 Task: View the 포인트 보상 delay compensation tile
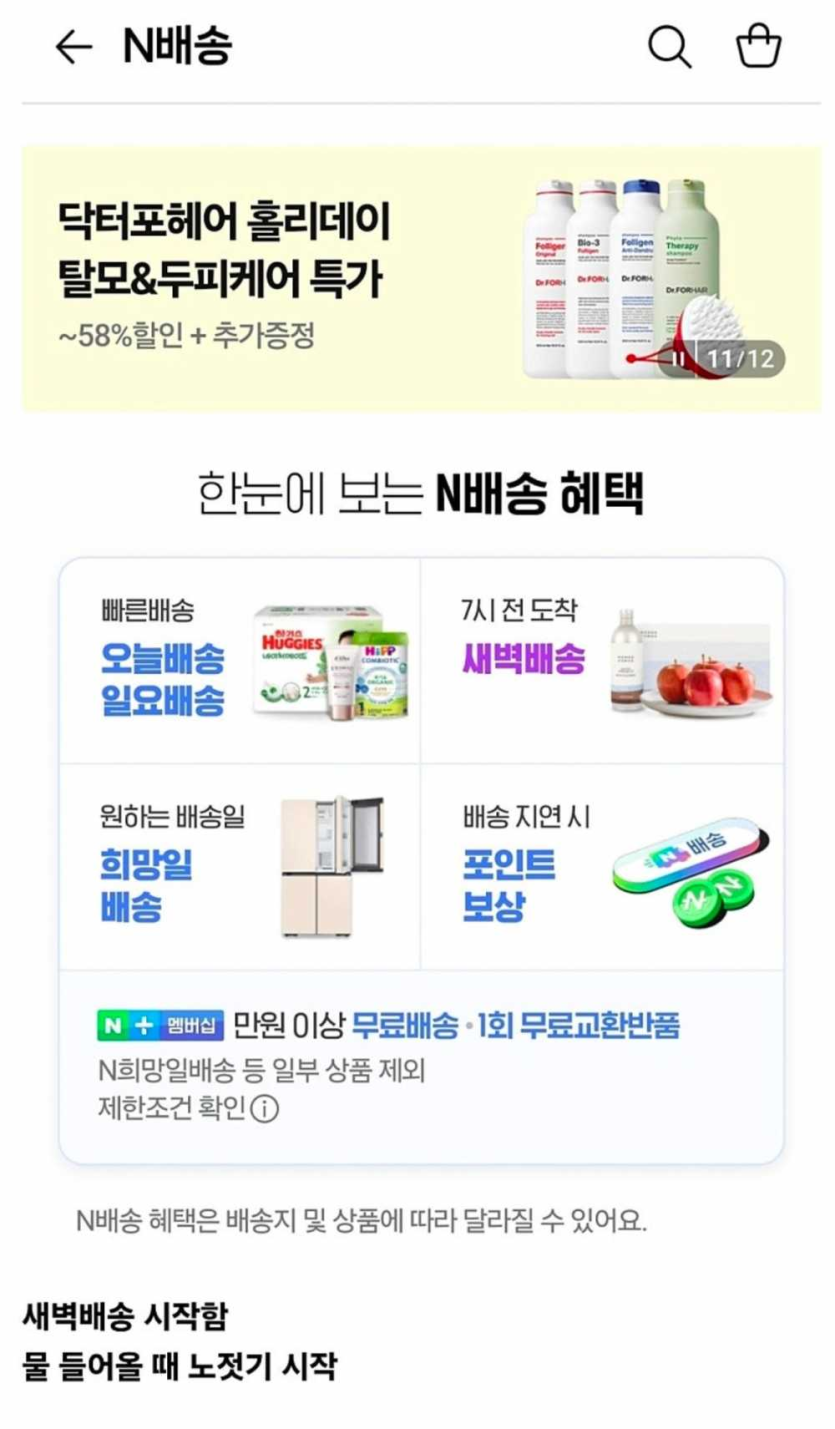(602, 867)
